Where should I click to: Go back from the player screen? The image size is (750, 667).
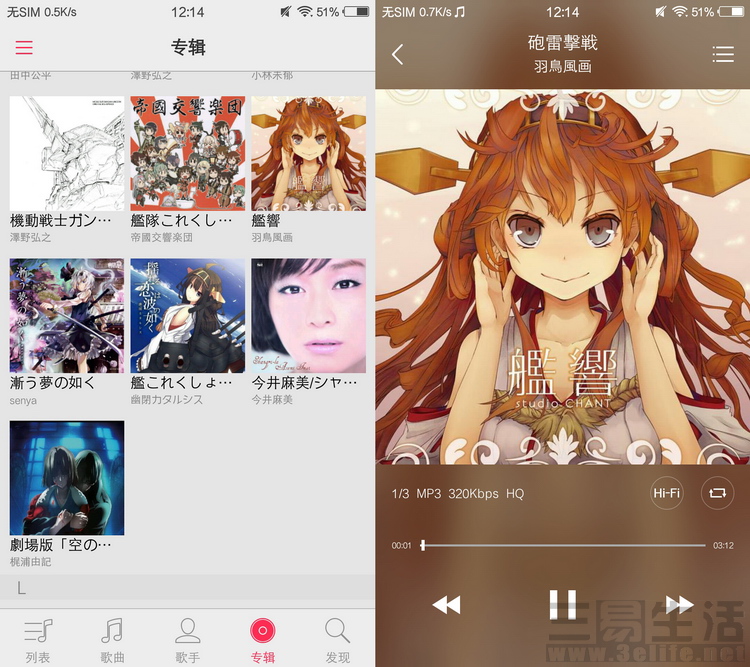398,54
